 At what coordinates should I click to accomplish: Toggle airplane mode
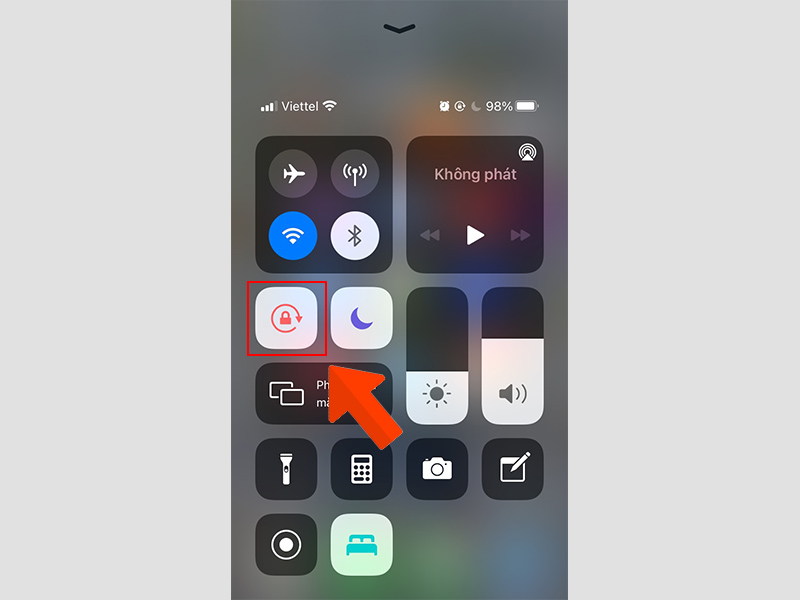(293, 175)
